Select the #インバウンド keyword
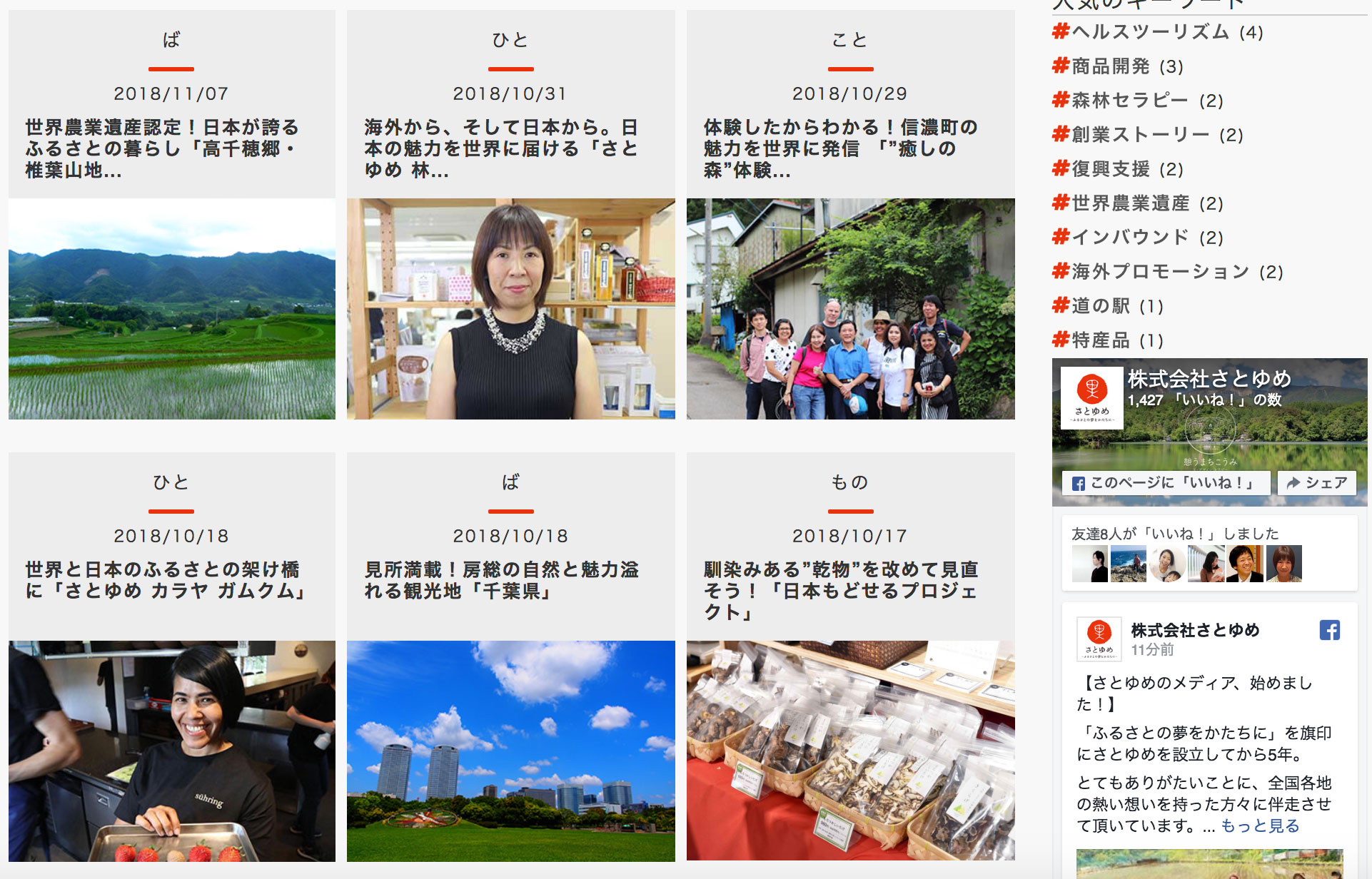Screen dimensions: 1372x879 pyautogui.click(x=1138, y=238)
